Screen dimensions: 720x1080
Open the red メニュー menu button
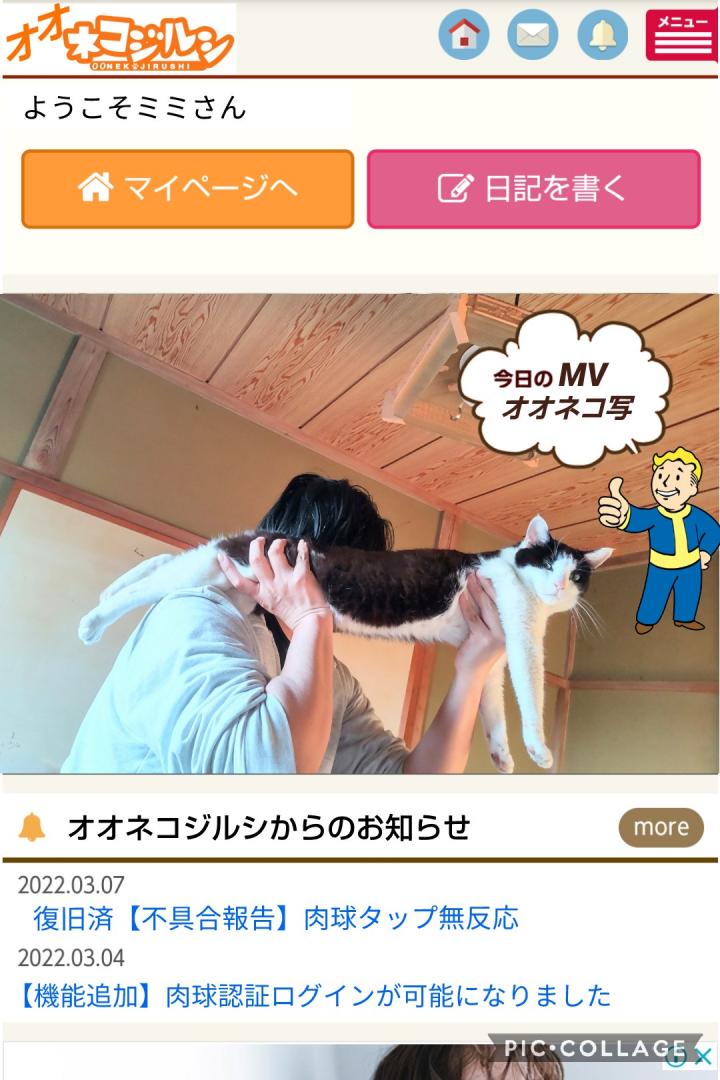(x=681, y=35)
